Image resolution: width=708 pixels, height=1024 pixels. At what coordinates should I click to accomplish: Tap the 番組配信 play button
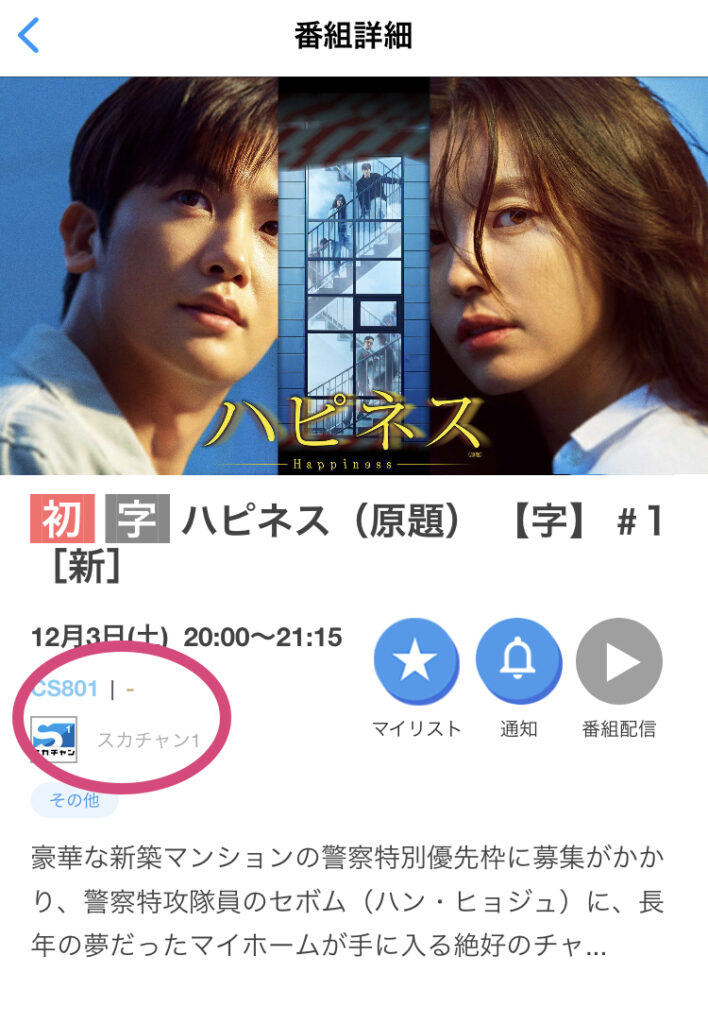(619, 663)
